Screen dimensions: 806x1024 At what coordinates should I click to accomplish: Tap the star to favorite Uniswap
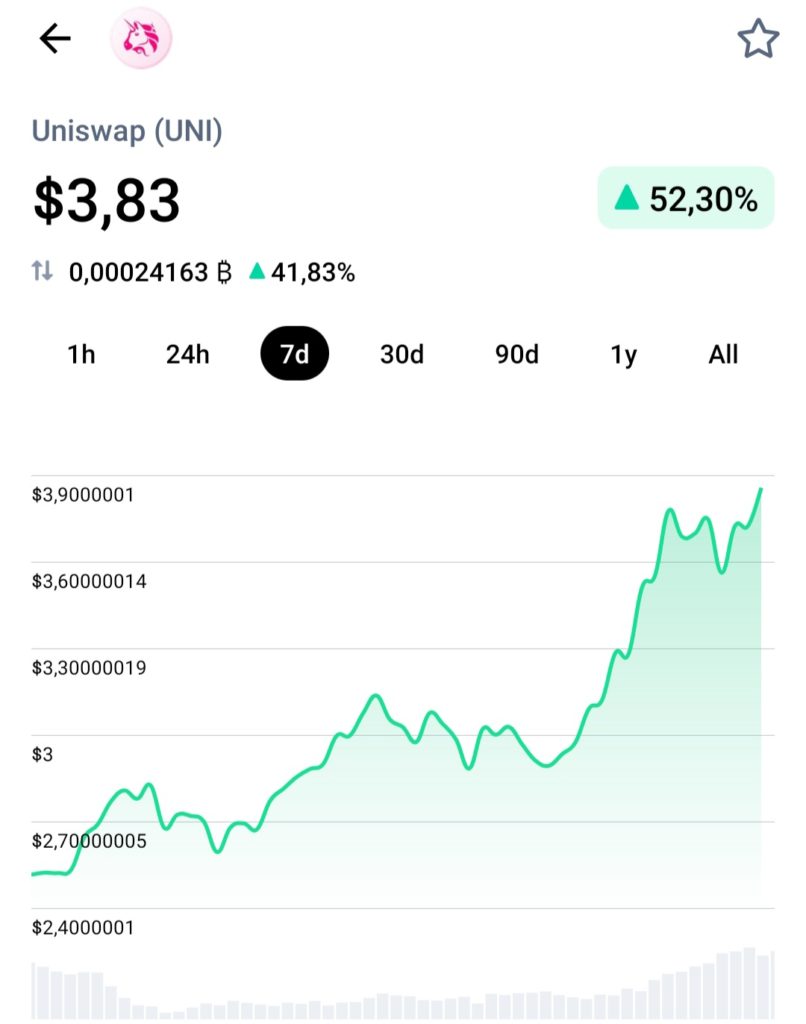point(757,38)
